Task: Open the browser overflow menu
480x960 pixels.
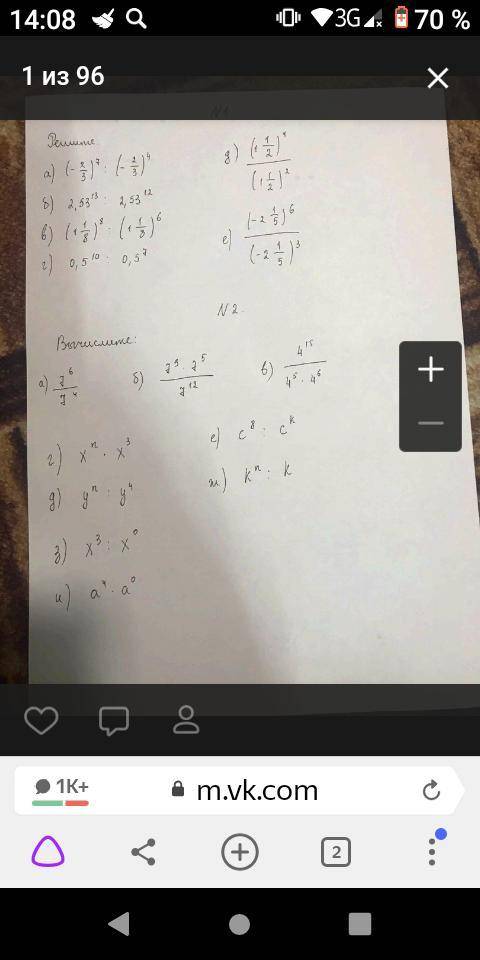Action: pyautogui.click(x=432, y=851)
